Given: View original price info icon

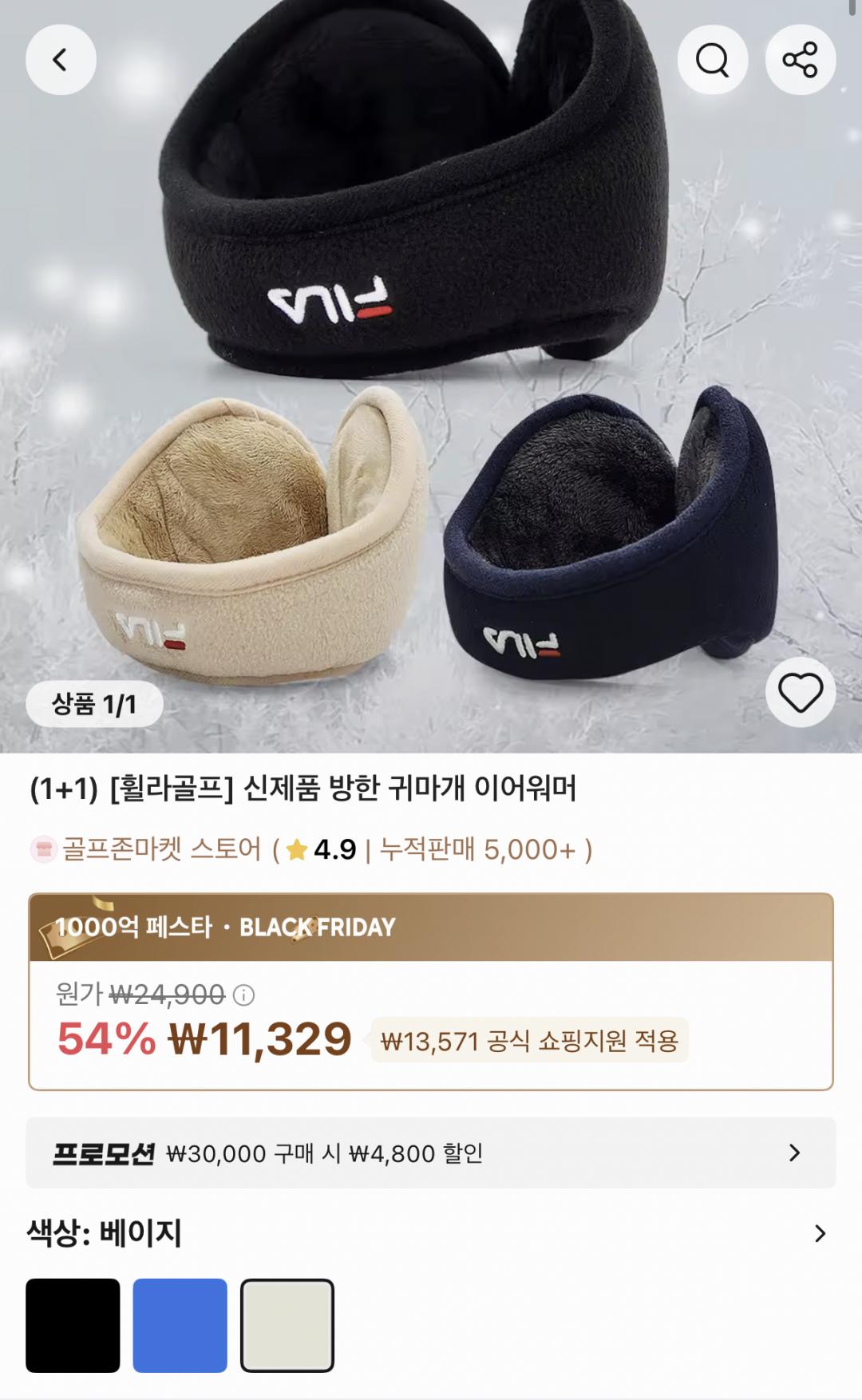Looking at the screenshot, I should [x=243, y=995].
